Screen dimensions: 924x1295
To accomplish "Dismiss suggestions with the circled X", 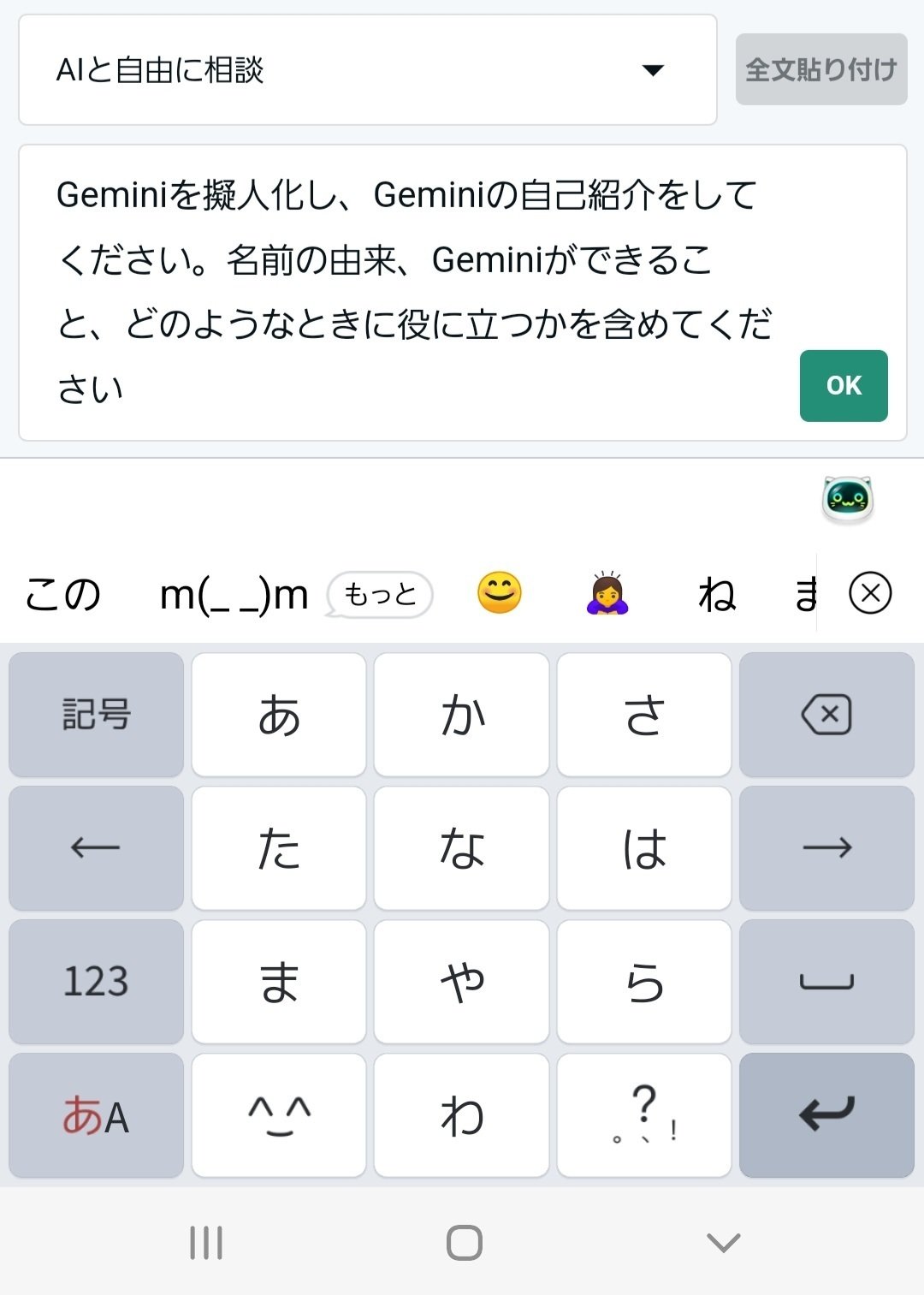I will 869,592.
